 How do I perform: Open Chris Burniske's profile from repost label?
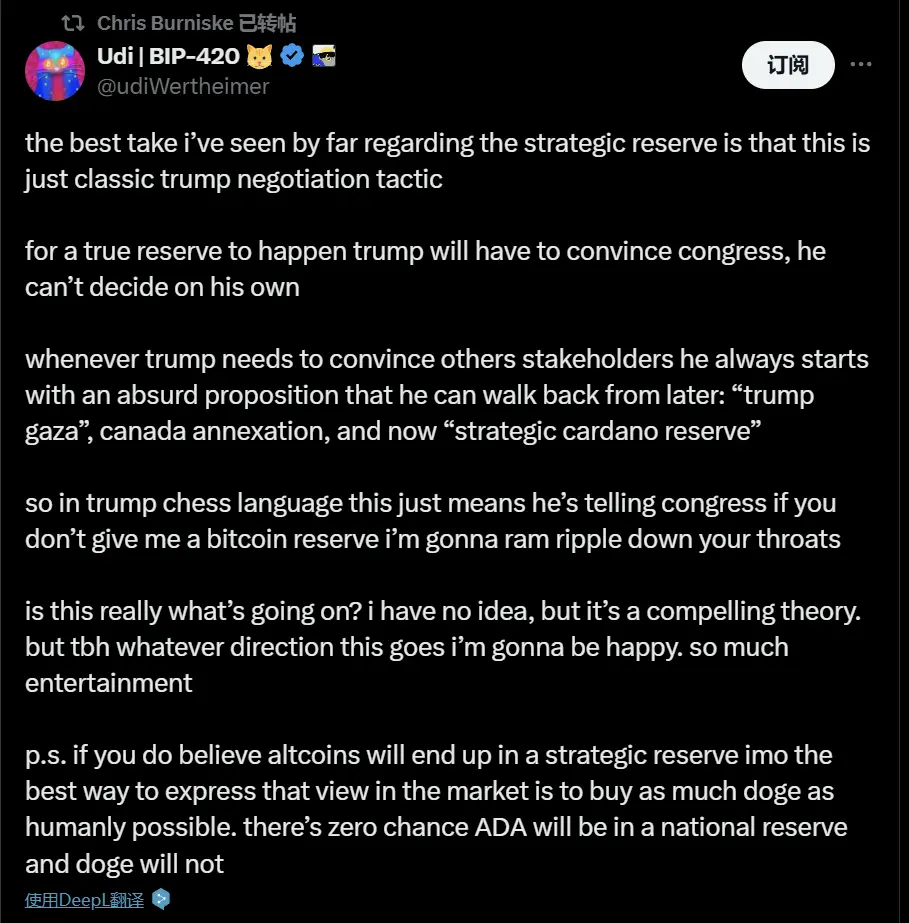(166, 23)
